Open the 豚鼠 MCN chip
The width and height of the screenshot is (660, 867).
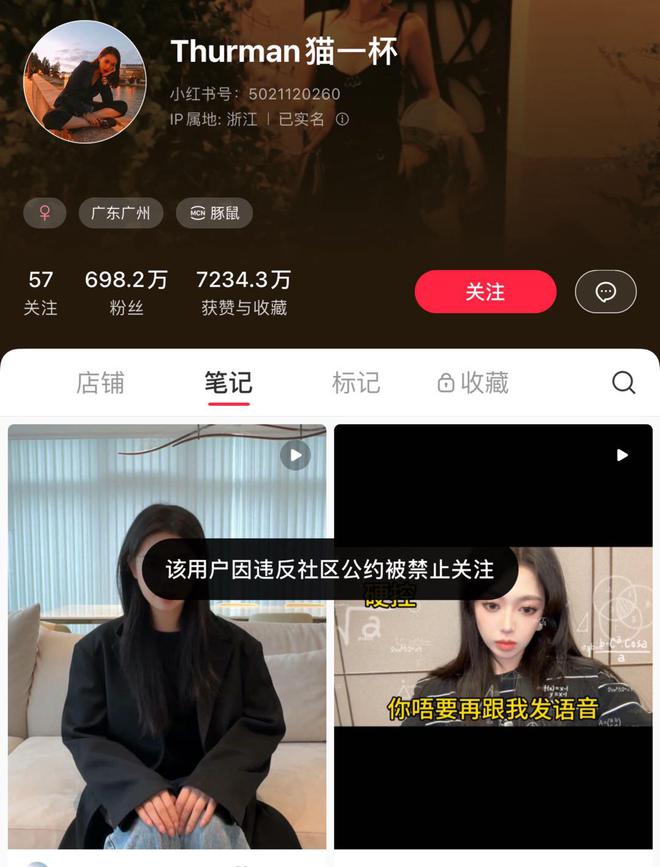(214, 213)
